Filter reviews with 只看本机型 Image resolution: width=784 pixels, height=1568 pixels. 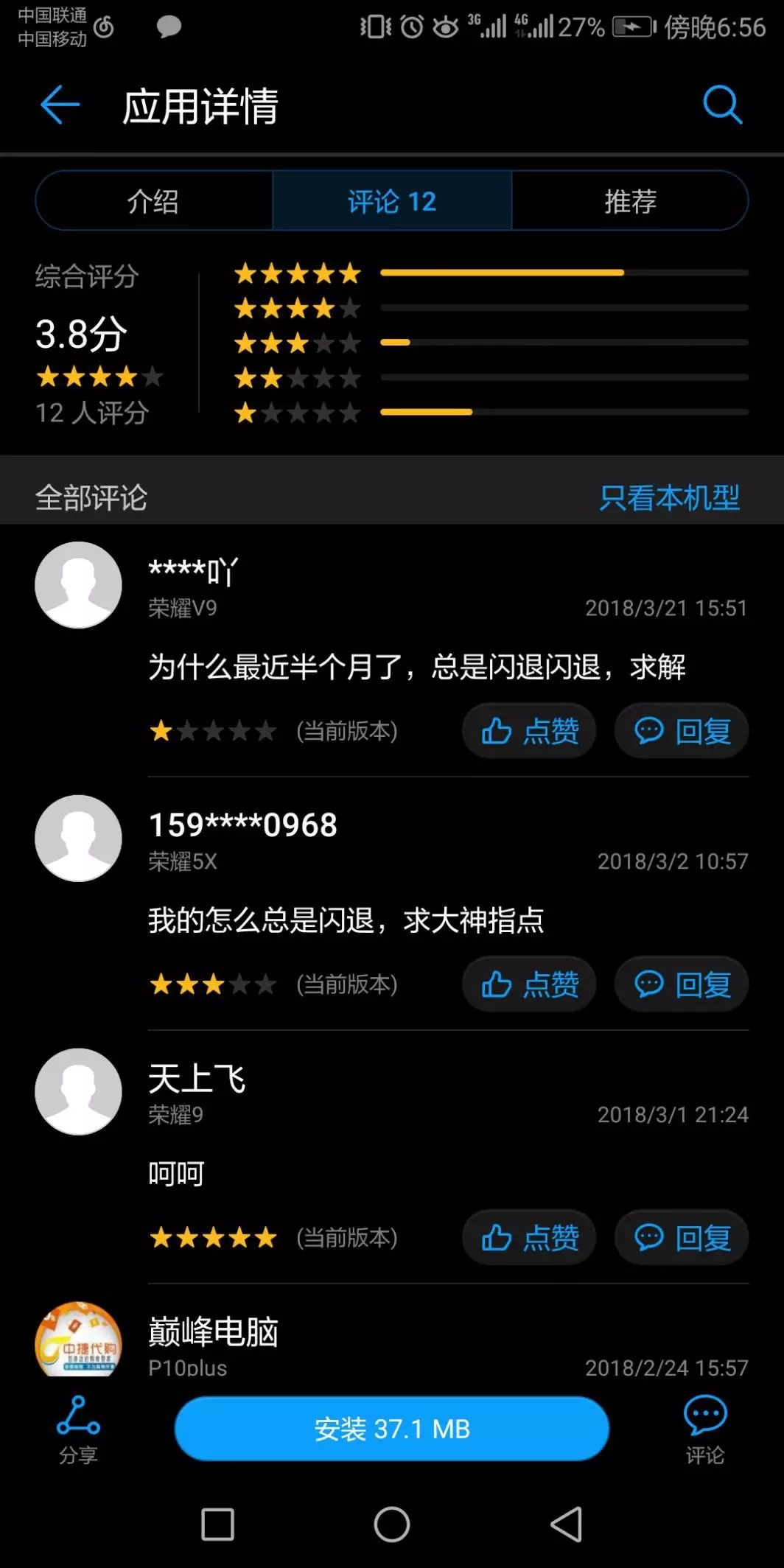[x=669, y=498]
